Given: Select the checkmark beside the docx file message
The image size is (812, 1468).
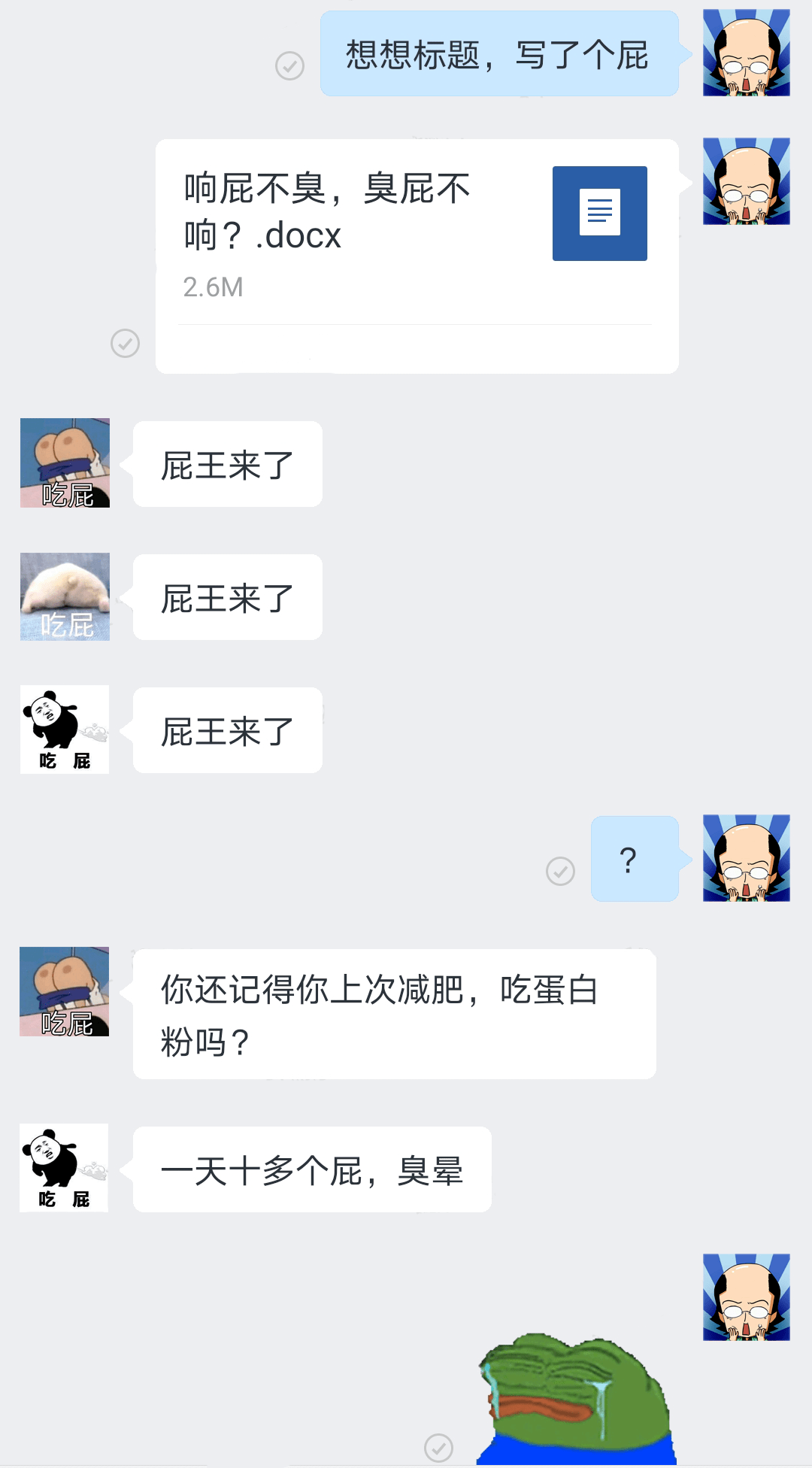Looking at the screenshot, I should 125,344.
